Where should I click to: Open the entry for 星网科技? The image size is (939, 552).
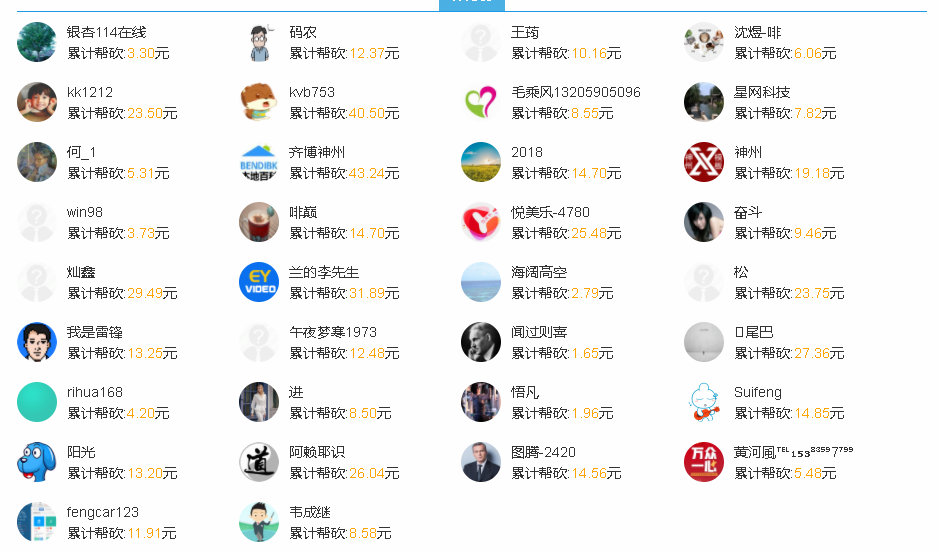point(762,93)
